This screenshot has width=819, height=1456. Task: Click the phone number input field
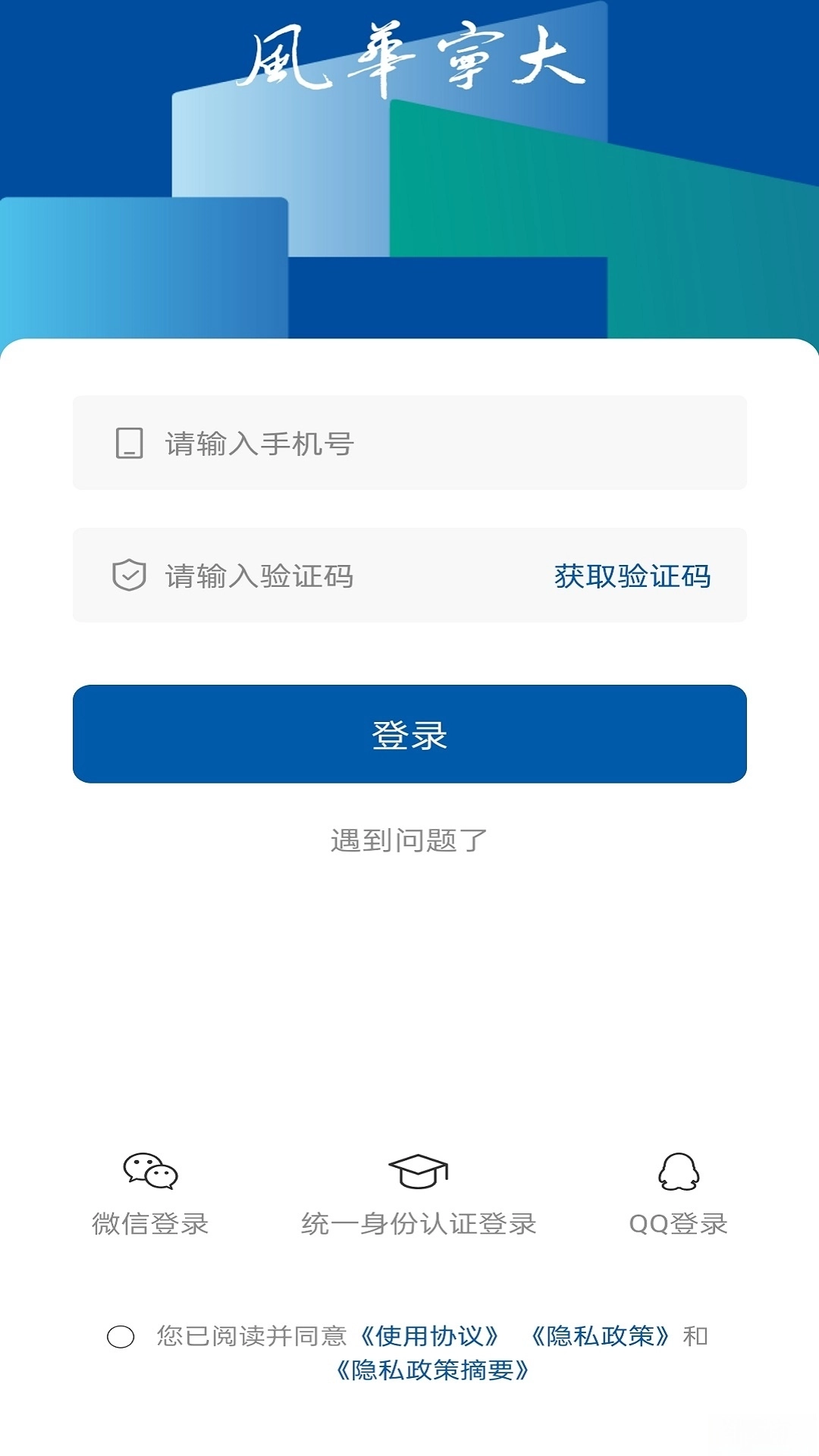tap(409, 444)
